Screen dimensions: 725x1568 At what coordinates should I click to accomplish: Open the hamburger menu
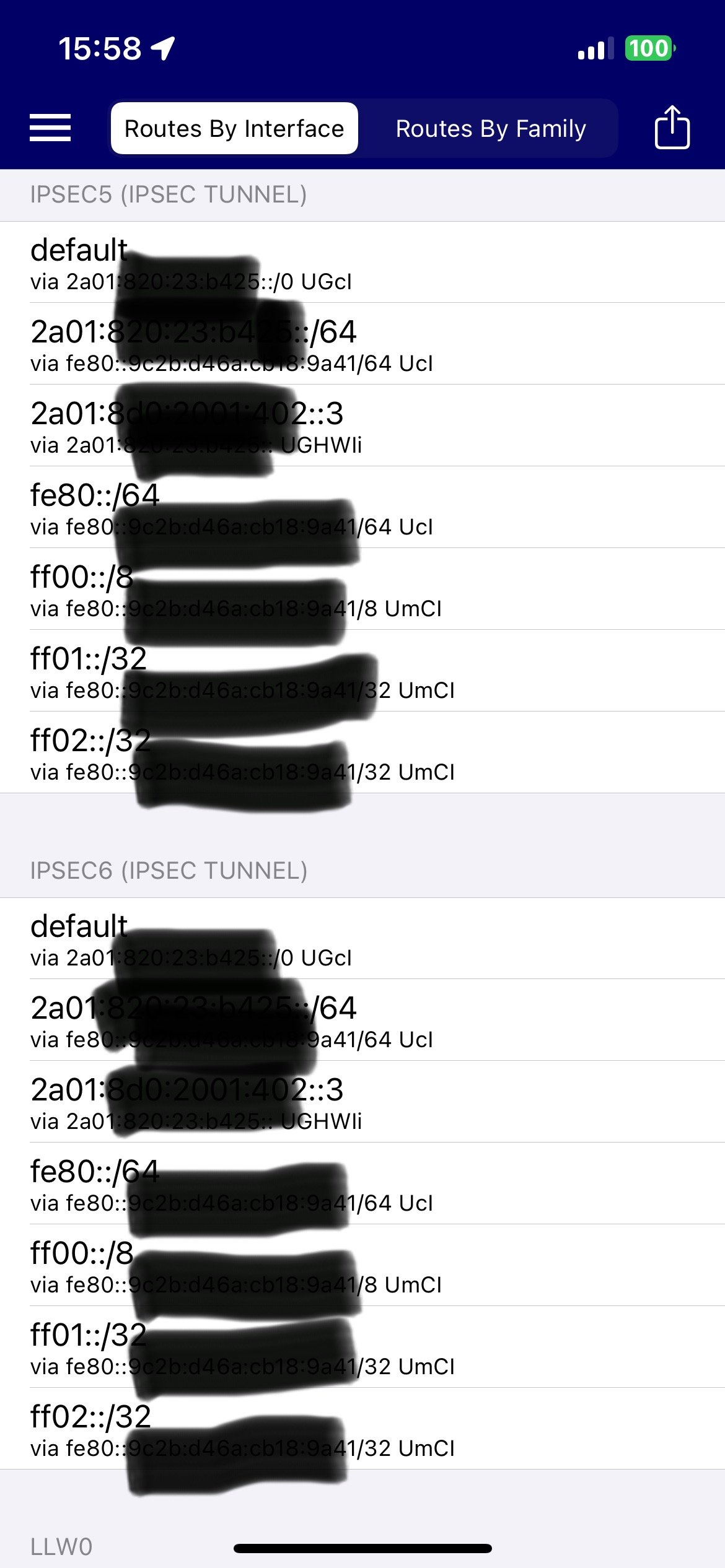[50, 128]
